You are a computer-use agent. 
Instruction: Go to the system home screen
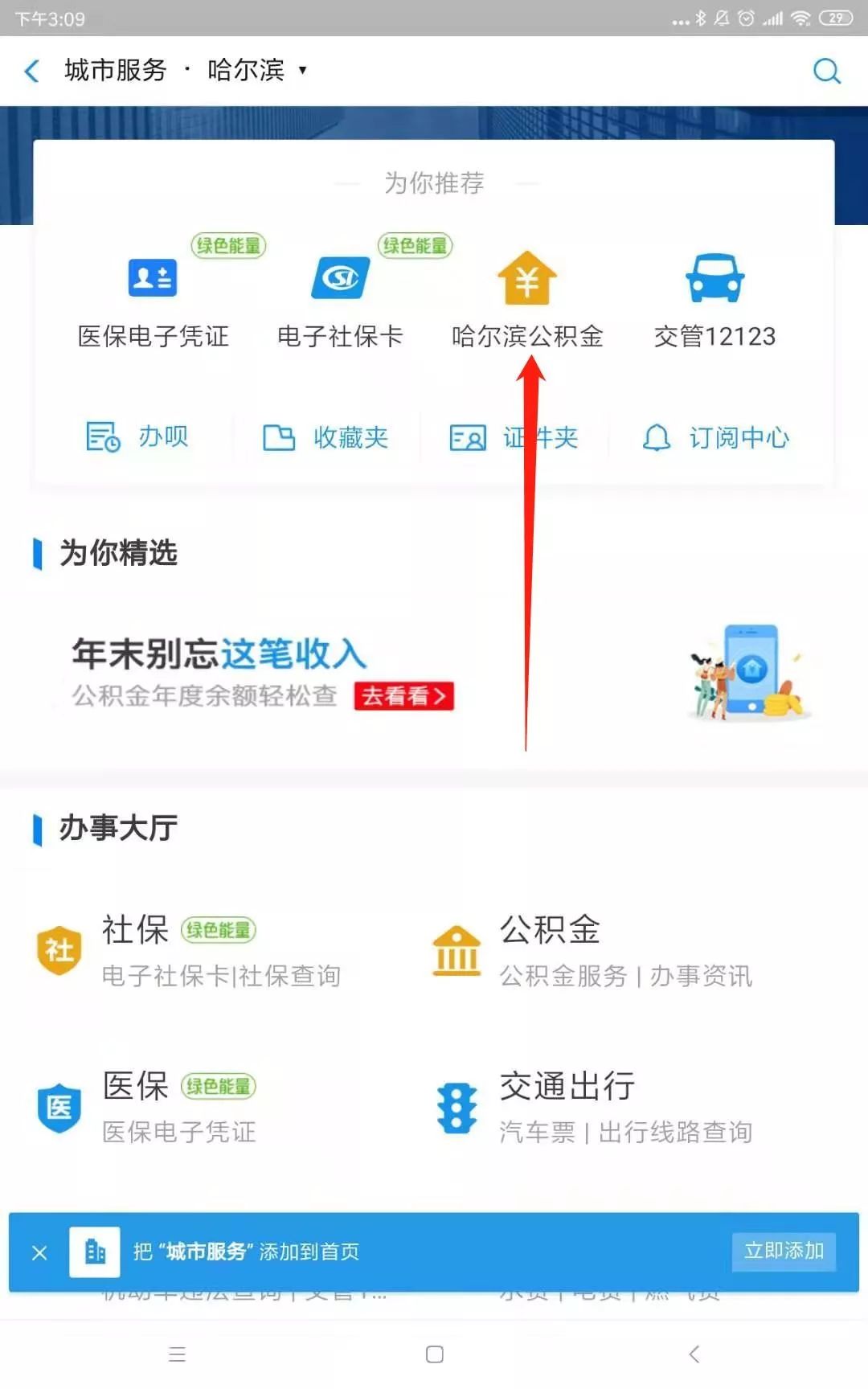coord(435,1354)
